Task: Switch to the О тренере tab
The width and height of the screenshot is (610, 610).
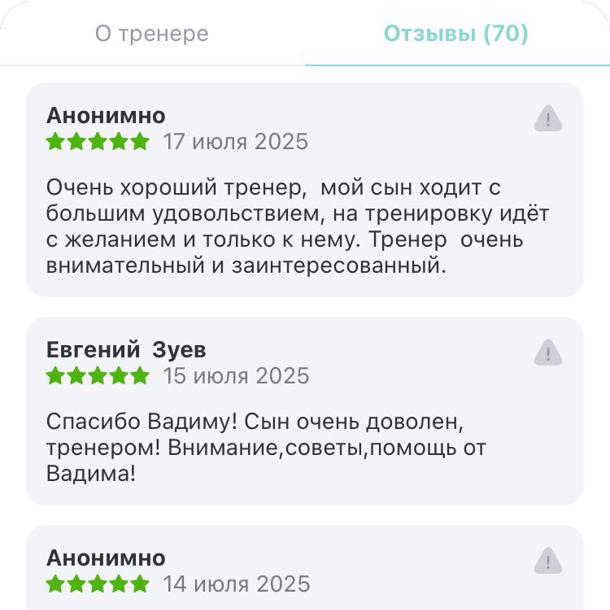Action: click(x=152, y=34)
